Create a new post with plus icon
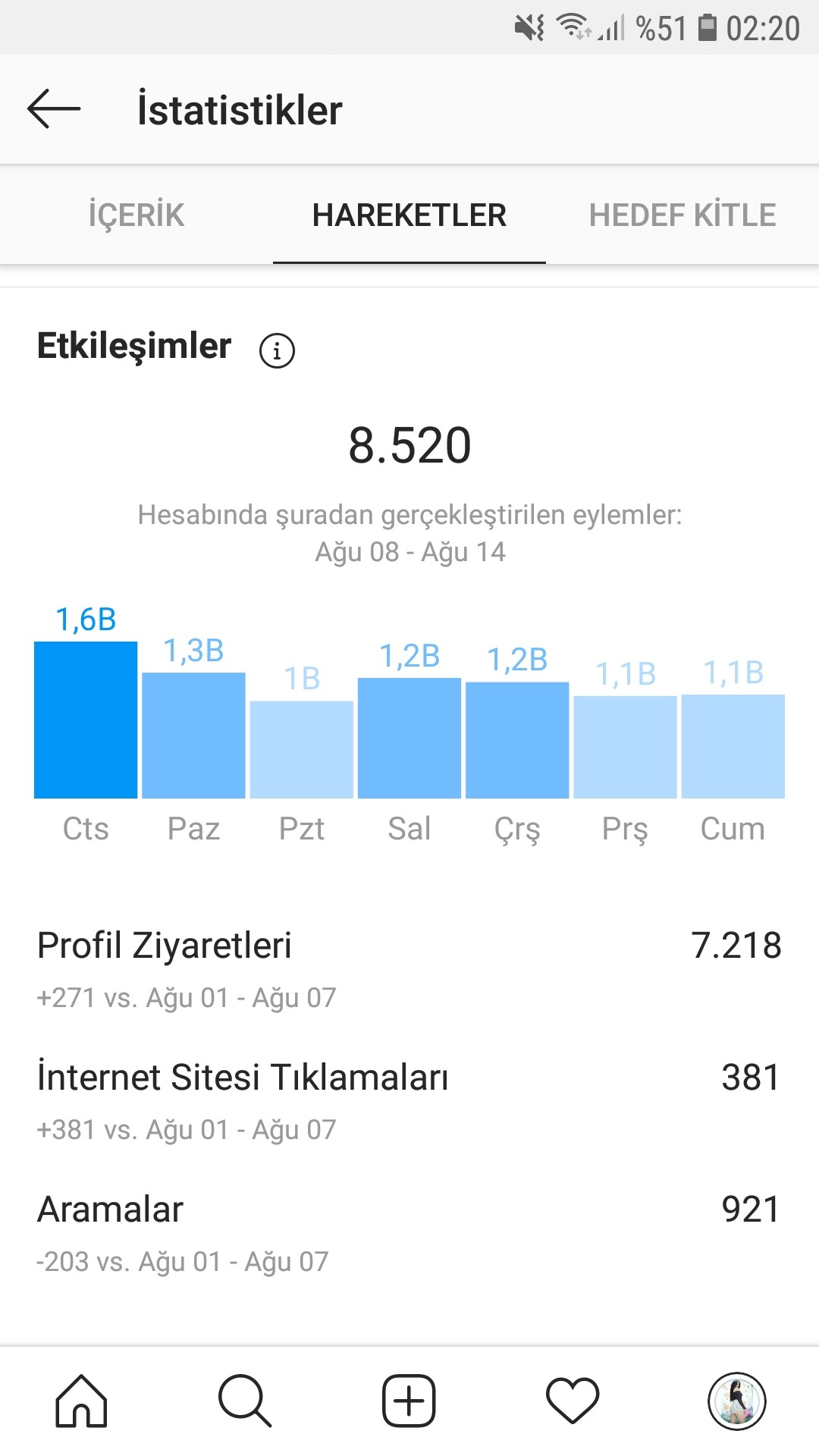Screen dimensions: 819x1456 point(409,1401)
